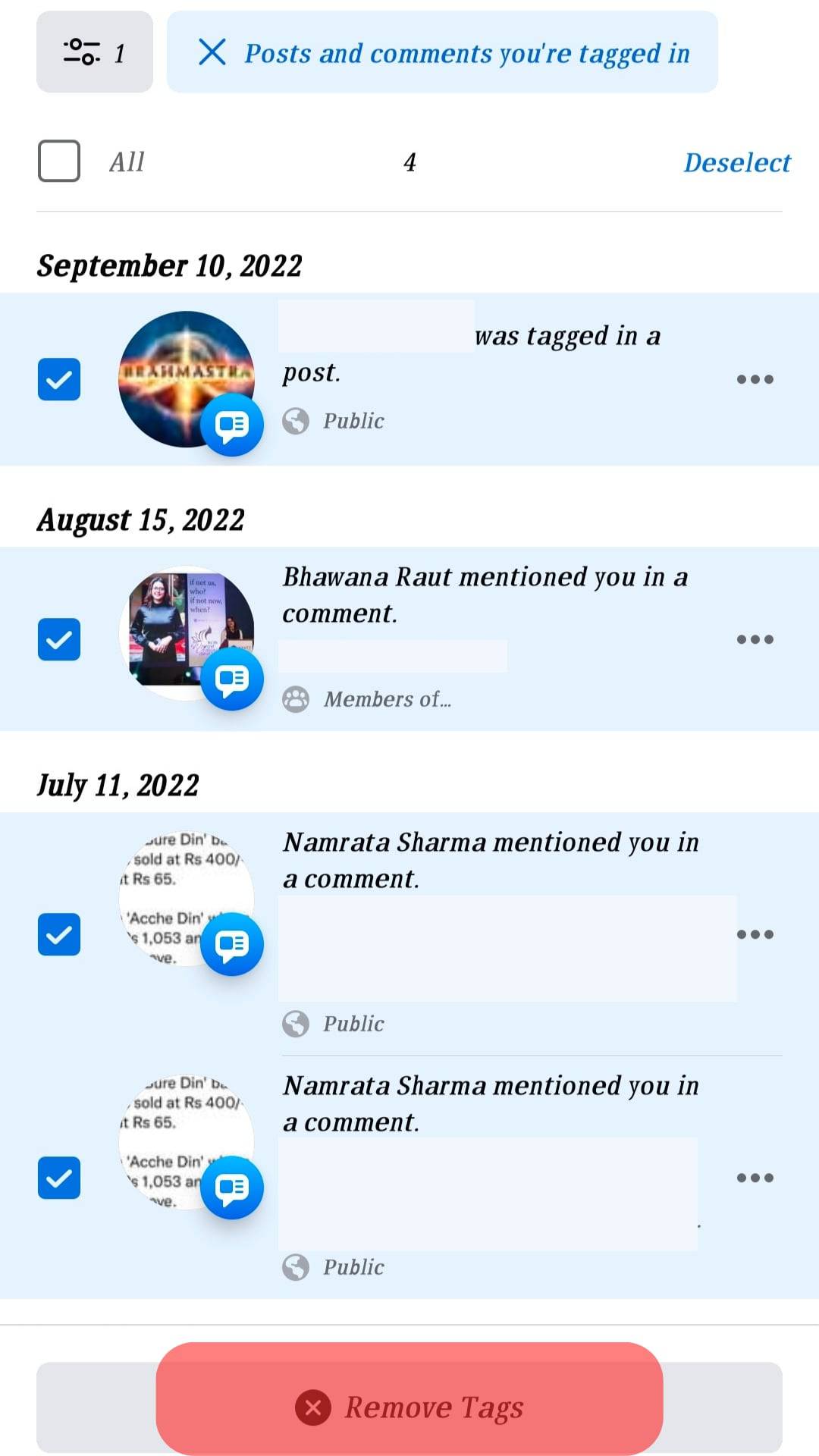The height and width of the screenshot is (1456, 819).
Task: Tap Deselect to clear selection
Action: point(736,162)
